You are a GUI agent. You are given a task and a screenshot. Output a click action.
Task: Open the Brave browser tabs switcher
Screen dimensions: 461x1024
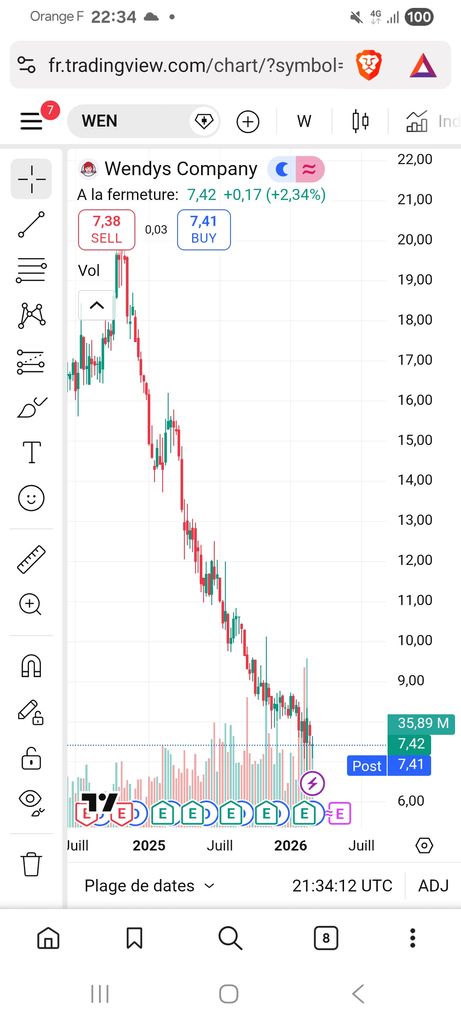[326, 939]
